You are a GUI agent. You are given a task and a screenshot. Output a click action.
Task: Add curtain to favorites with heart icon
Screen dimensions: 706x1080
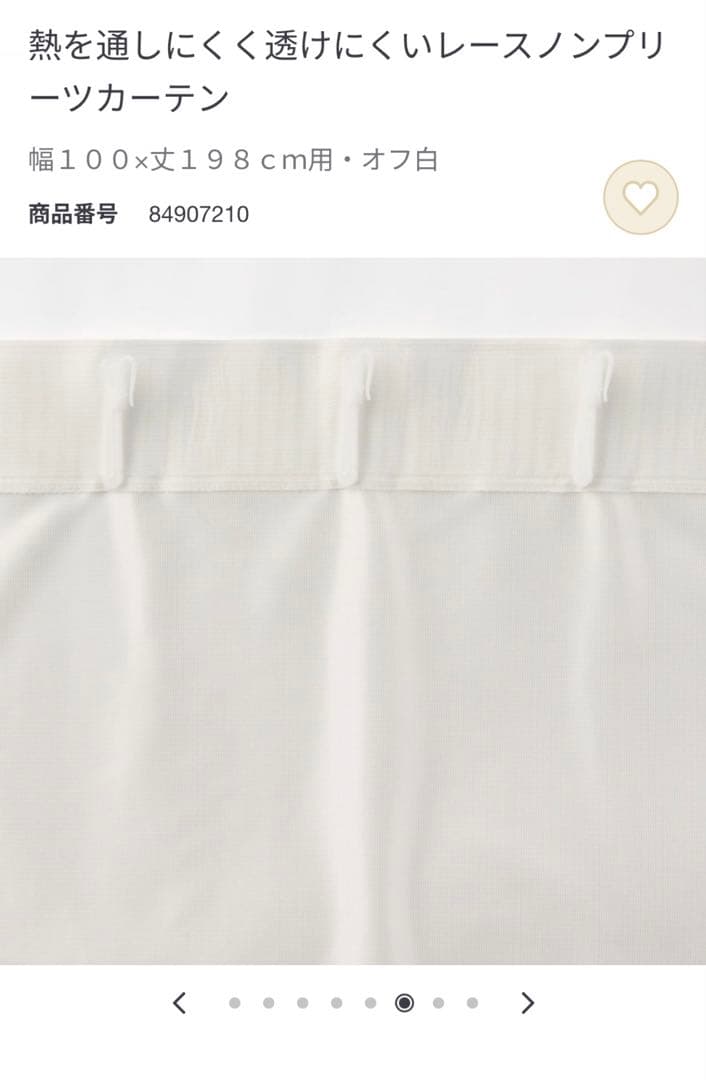click(641, 197)
